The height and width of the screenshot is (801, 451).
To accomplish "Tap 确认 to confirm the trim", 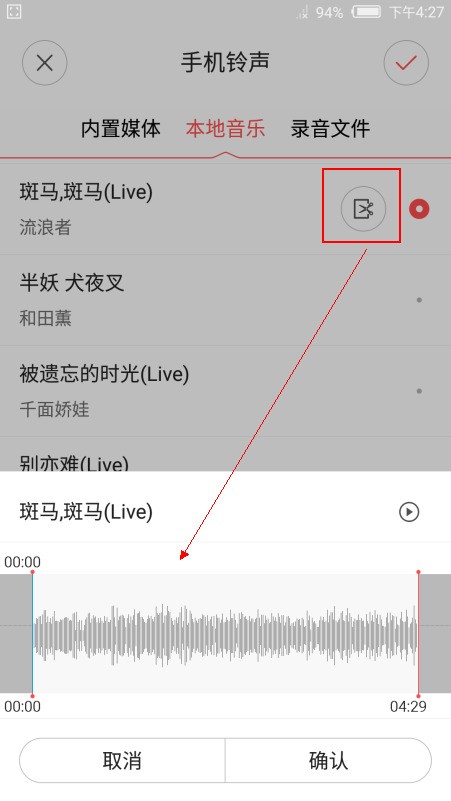I will [x=328, y=760].
